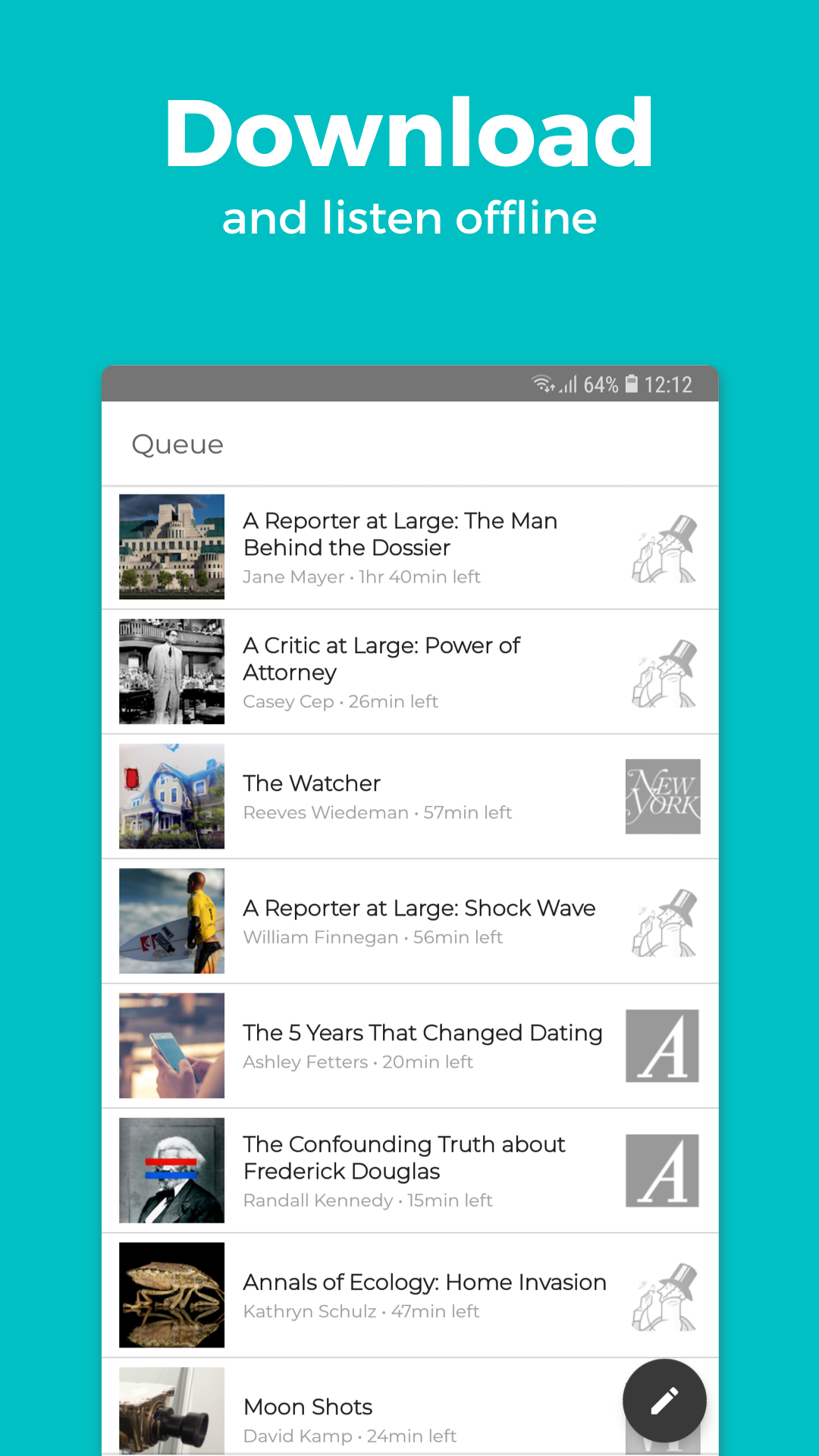Click the New Yorker logo on Power of Attorney
Screen dimensions: 819x1456
click(x=664, y=671)
